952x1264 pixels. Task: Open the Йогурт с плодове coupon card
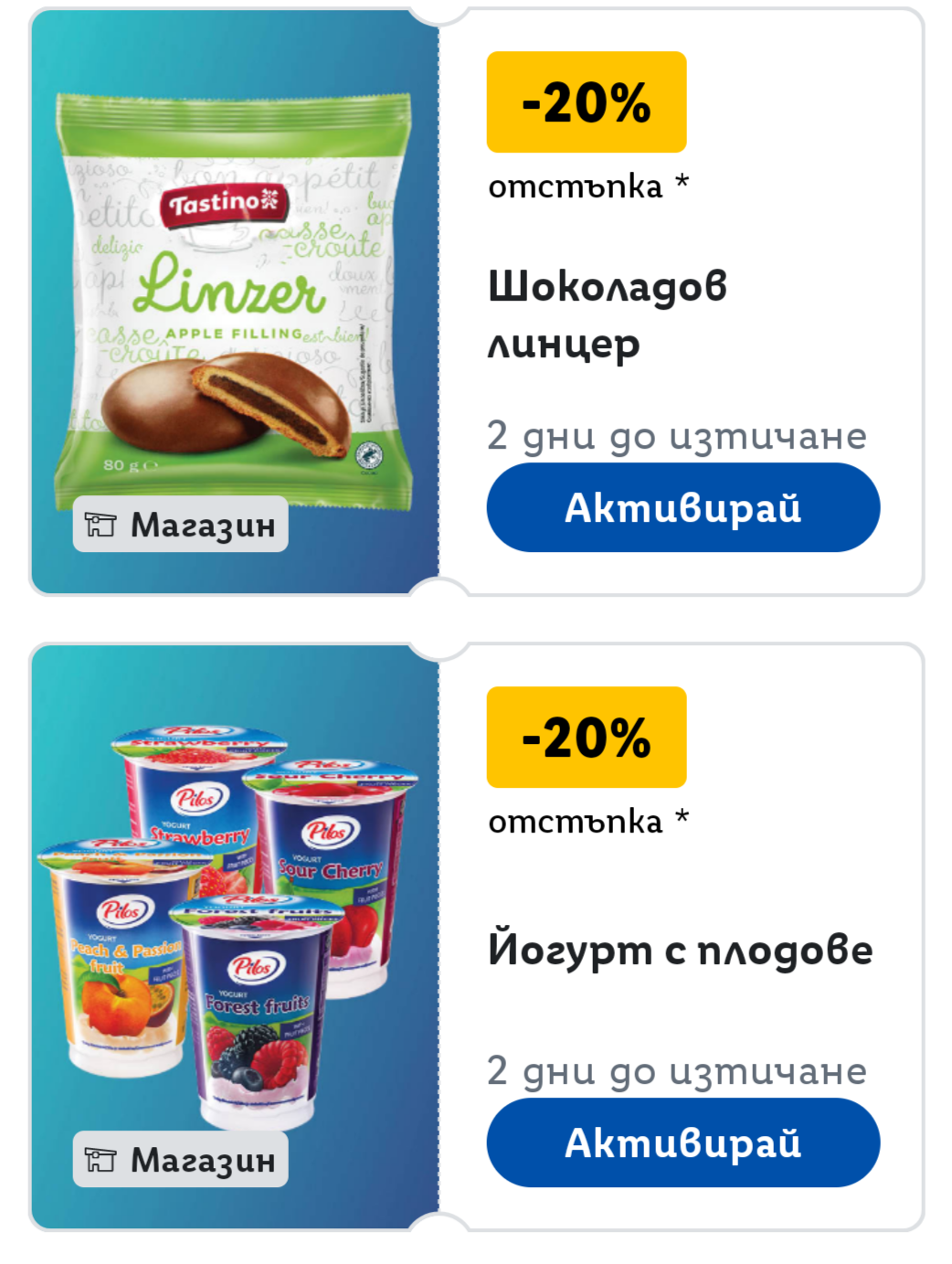tap(680, 951)
